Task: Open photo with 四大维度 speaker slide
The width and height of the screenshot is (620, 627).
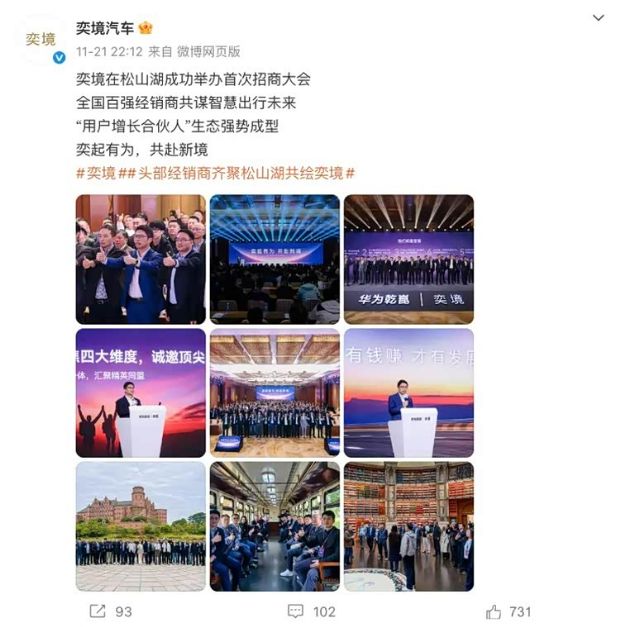Action: click(x=141, y=393)
